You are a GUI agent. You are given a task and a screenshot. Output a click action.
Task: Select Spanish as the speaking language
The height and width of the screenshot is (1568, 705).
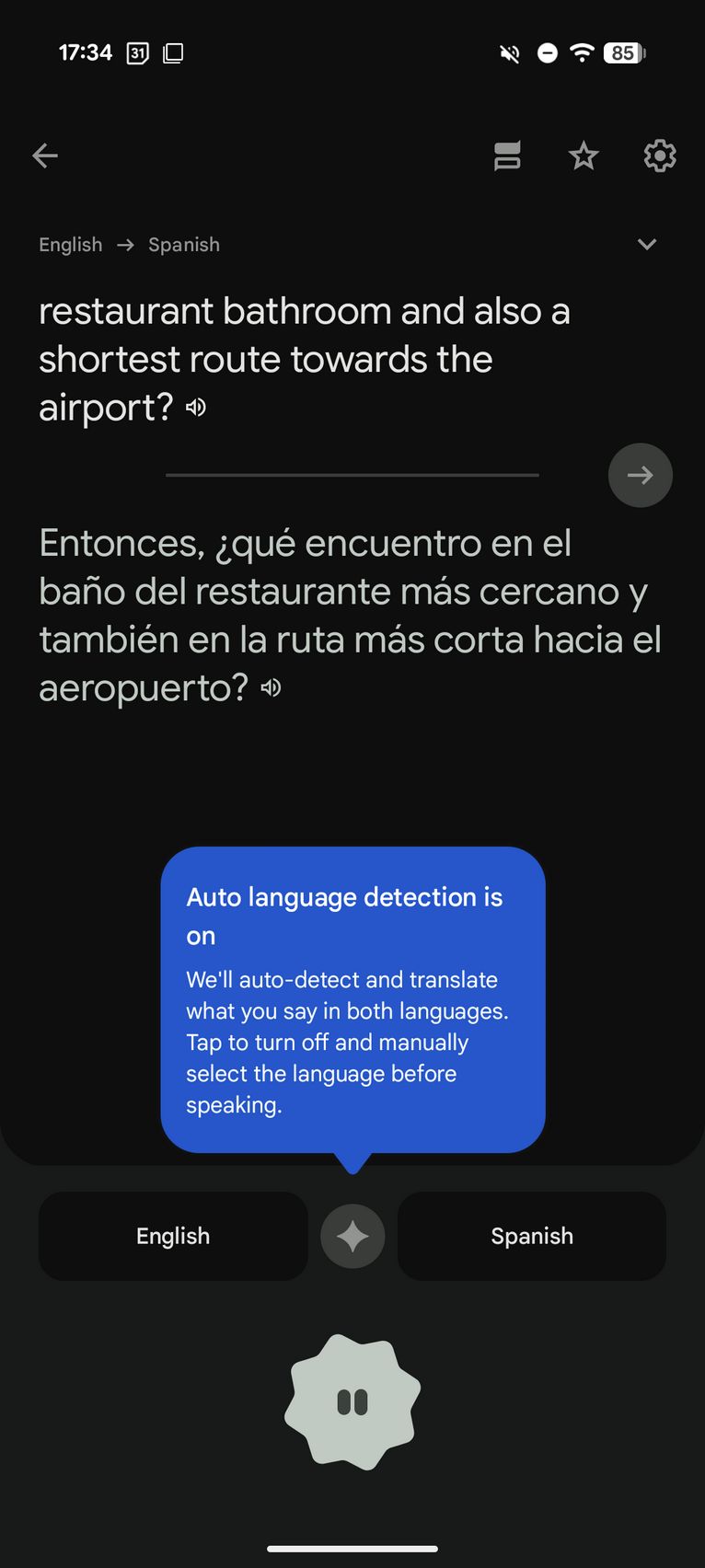(532, 1236)
